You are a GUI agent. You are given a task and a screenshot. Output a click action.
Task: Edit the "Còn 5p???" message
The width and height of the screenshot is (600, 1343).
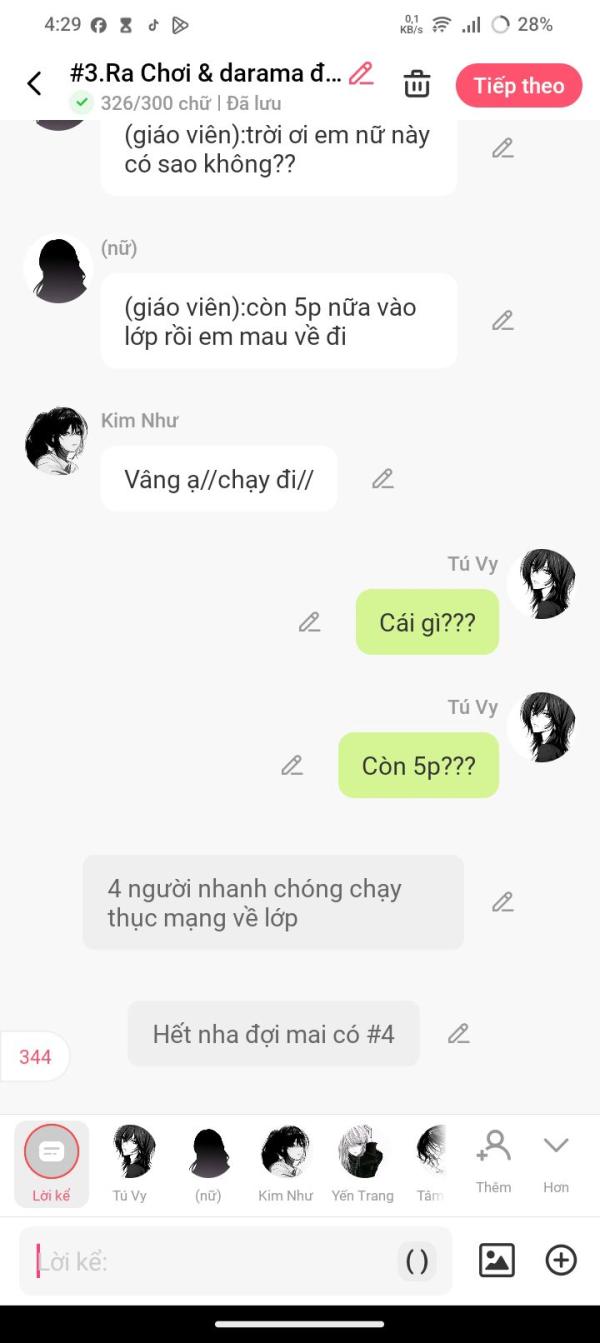pos(292,766)
